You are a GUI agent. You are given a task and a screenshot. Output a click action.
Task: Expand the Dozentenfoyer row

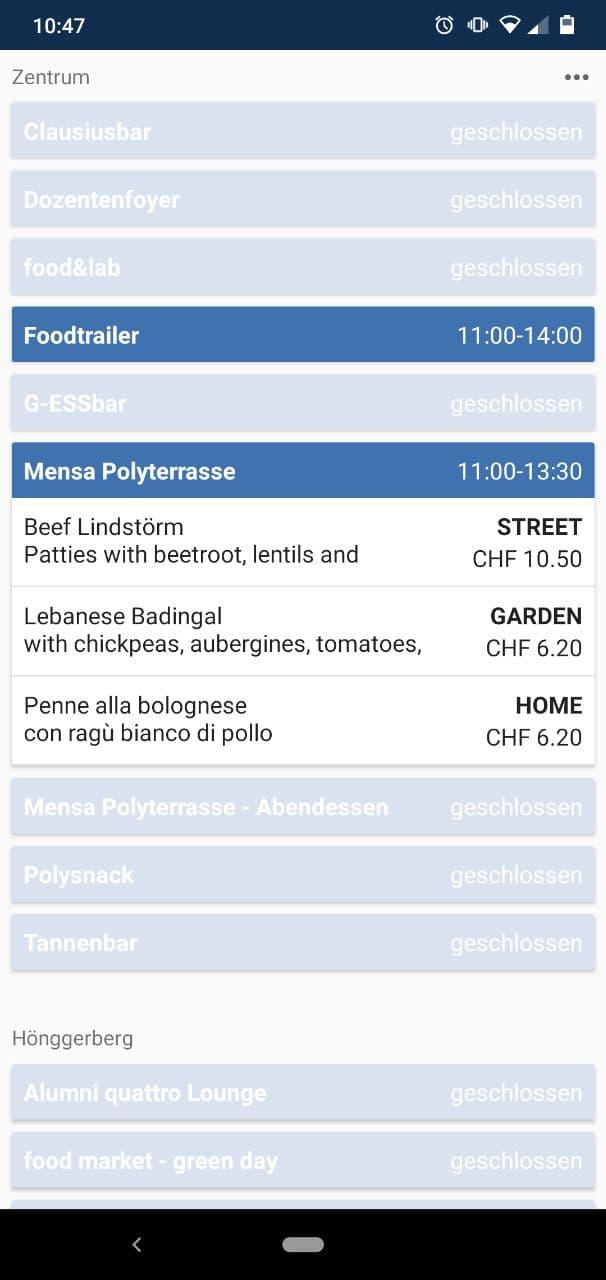[302, 199]
